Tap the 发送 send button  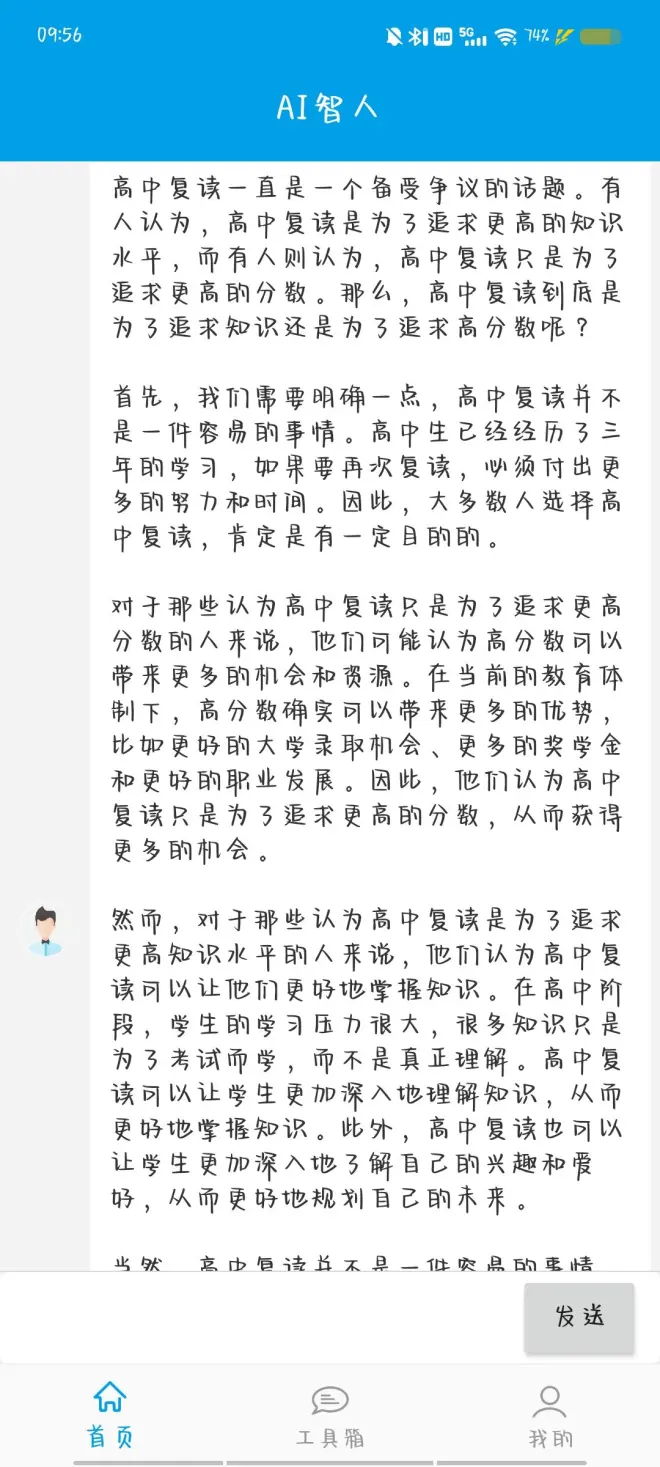click(x=579, y=1317)
